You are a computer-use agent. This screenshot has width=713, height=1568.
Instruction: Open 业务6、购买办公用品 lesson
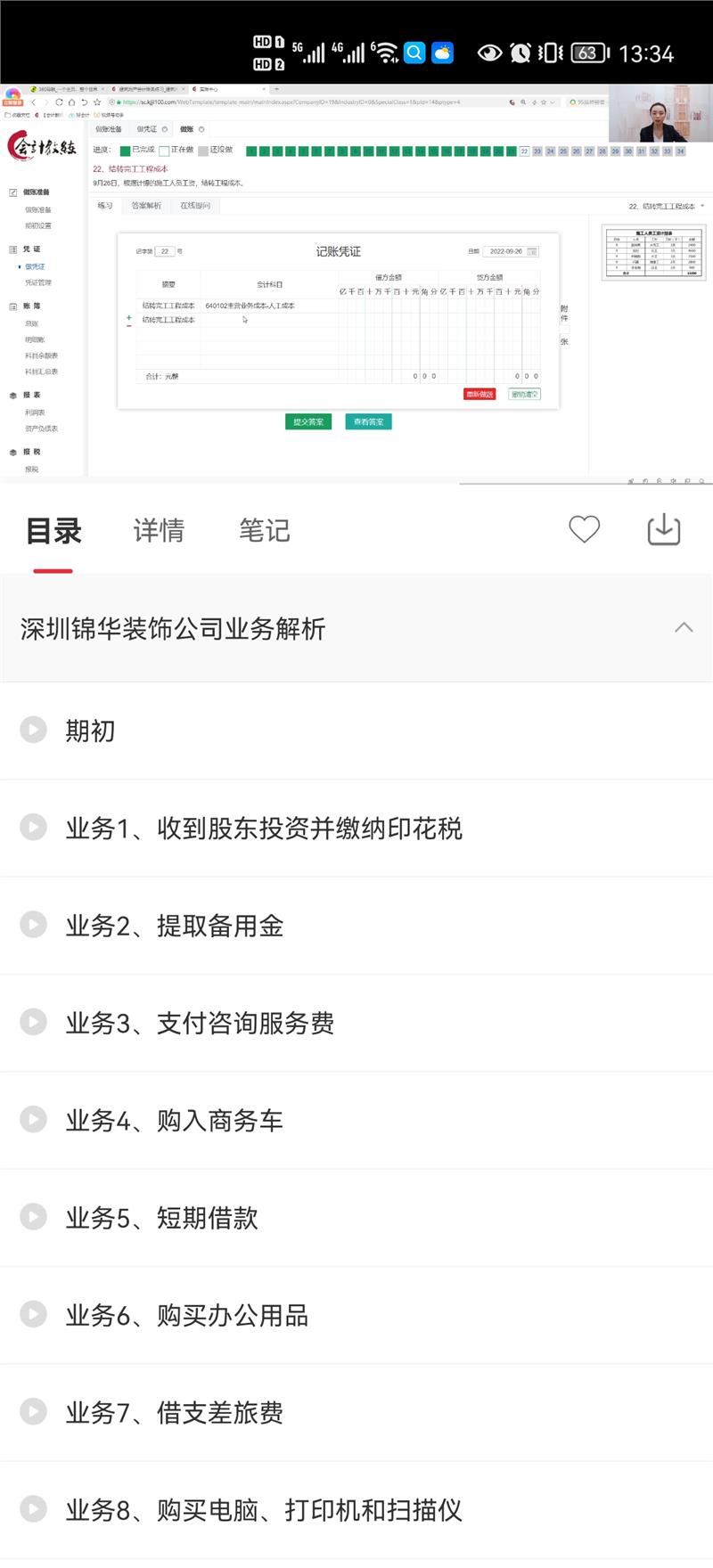tap(186, 1315)
